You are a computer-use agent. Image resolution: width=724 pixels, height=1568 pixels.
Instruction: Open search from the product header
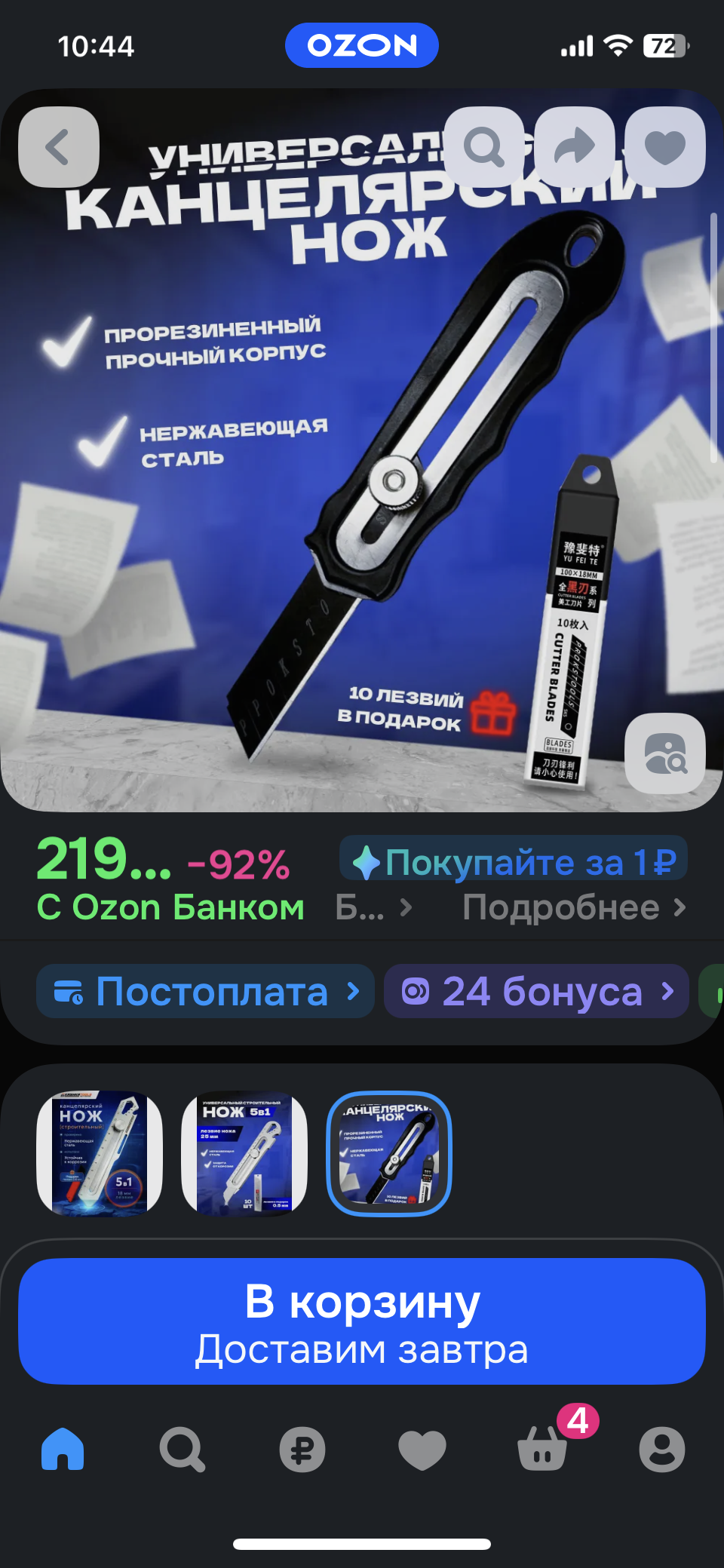[483, 147]
